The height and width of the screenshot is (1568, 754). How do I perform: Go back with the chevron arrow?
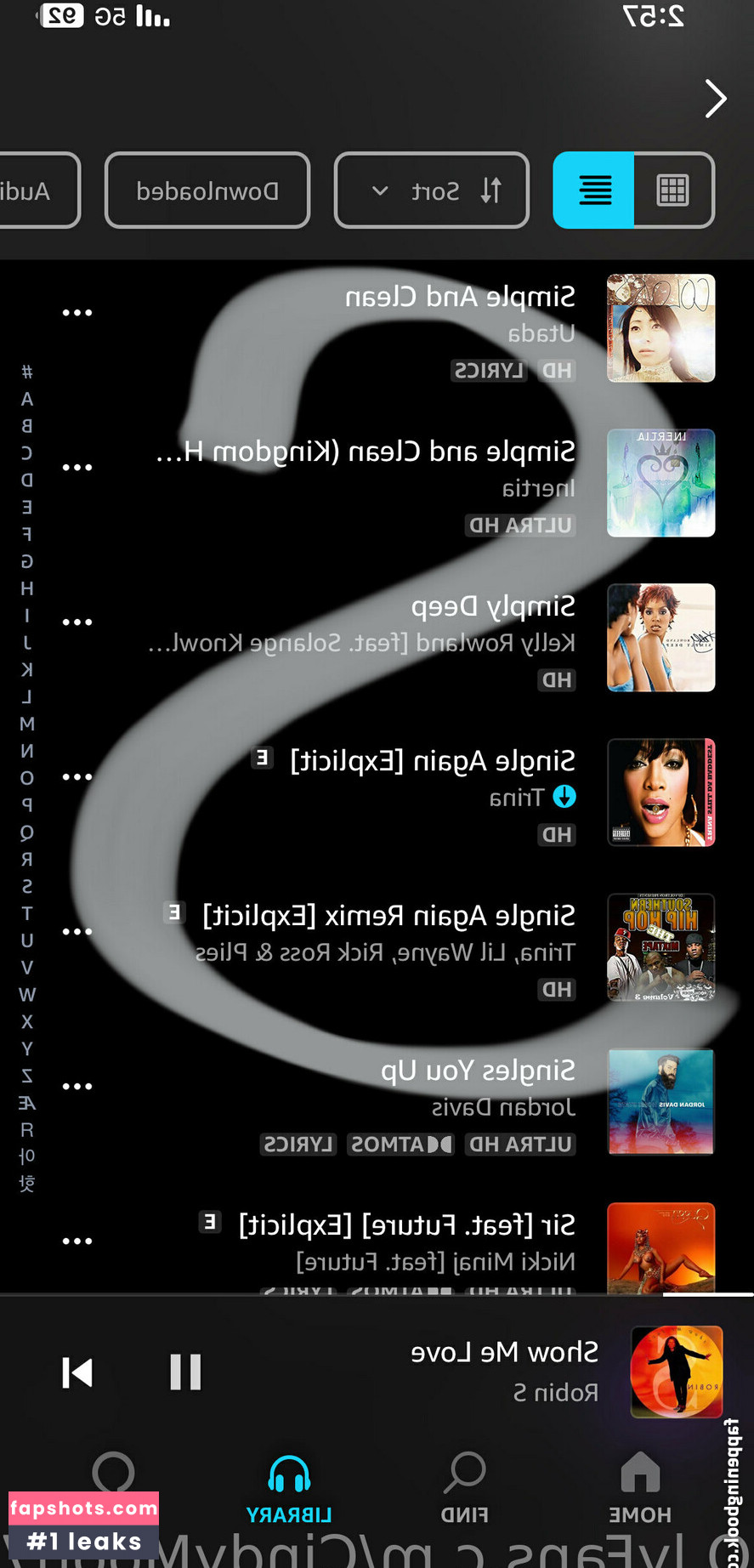click(716, 99)
